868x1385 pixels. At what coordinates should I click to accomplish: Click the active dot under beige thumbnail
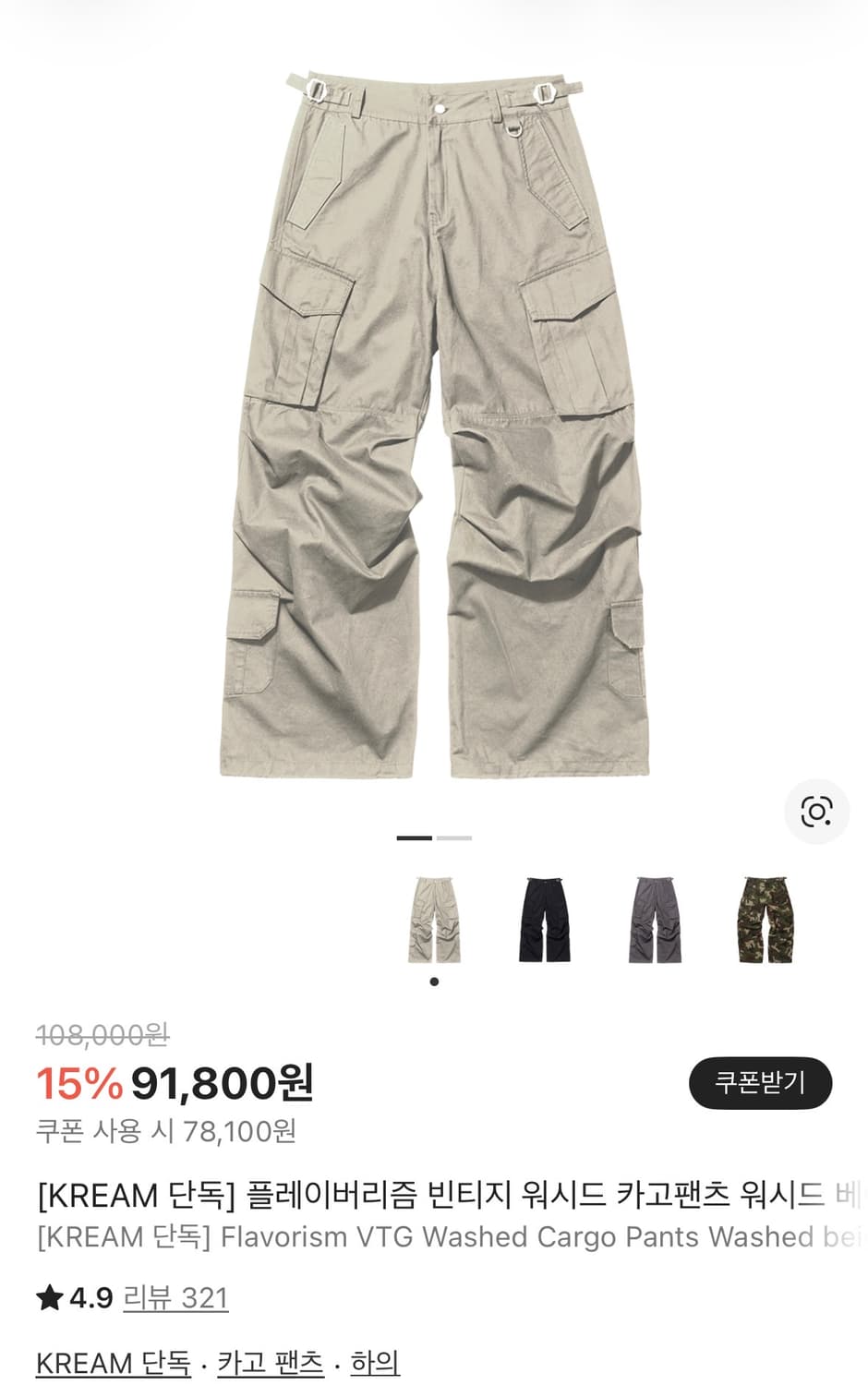pyautogui.click(x=433, y=982)
